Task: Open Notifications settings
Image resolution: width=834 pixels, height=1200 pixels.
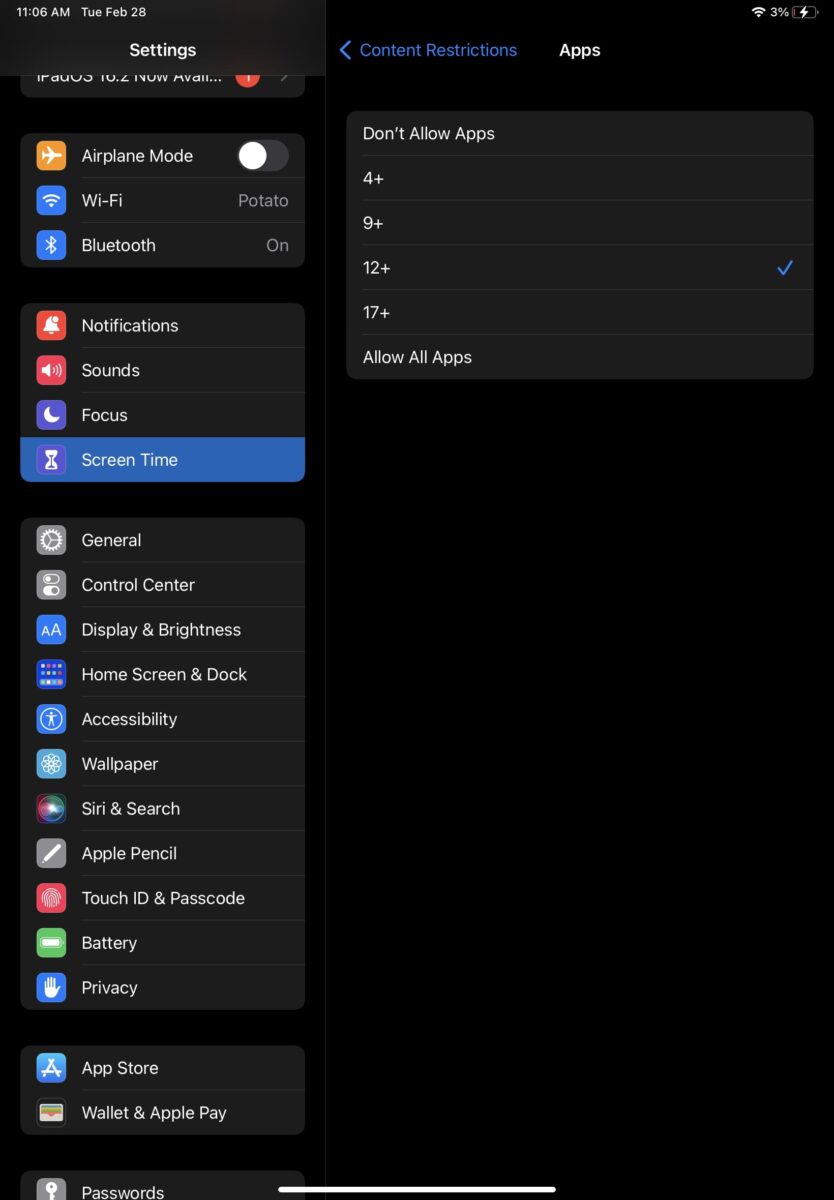Action: coord(162,325)
